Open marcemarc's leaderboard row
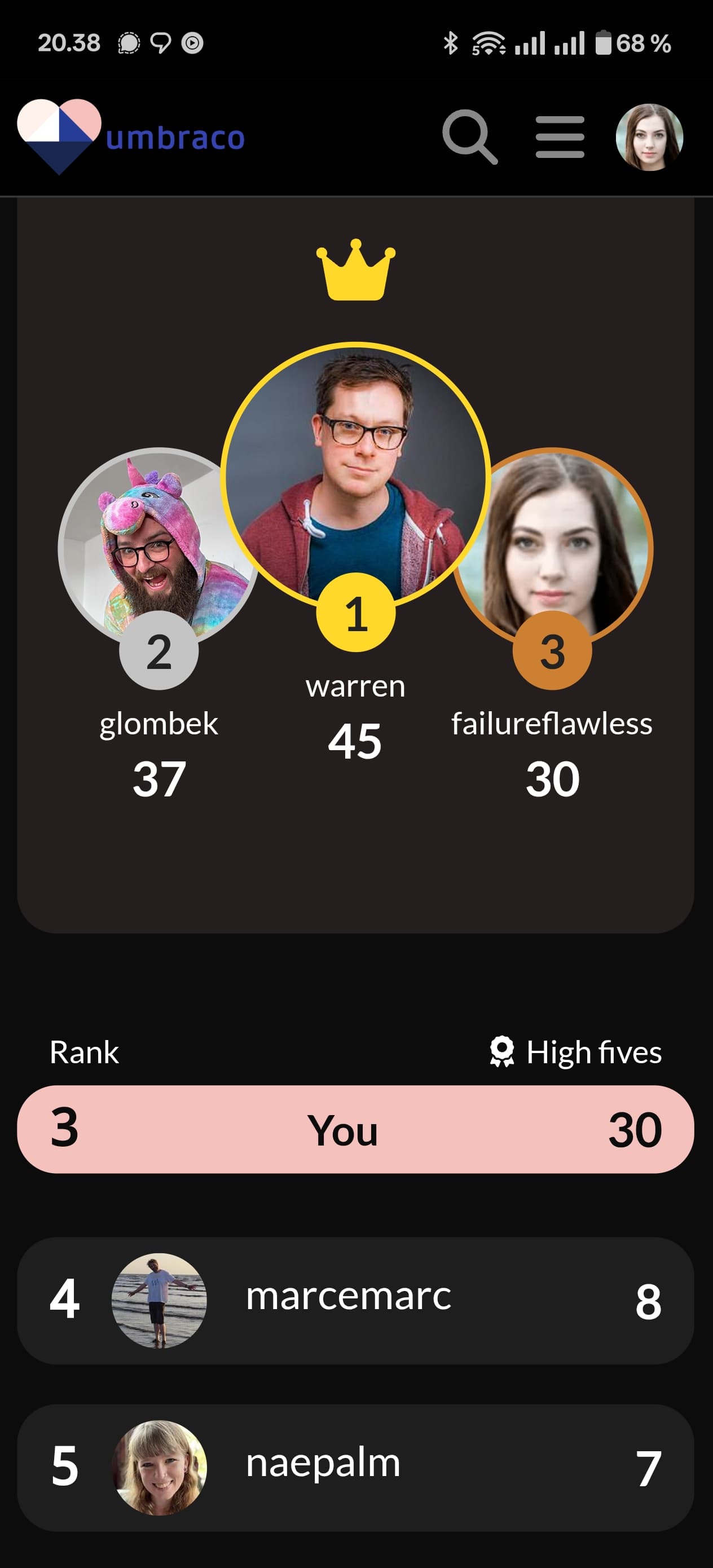 point(355,1301)
